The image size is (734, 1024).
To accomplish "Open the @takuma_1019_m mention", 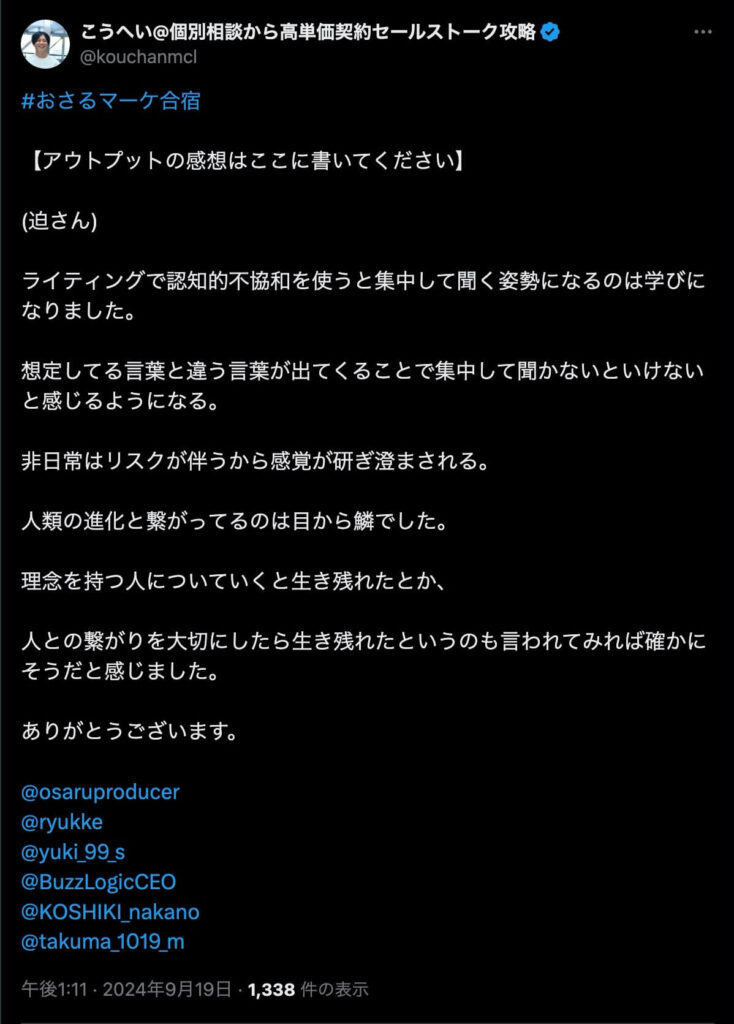I will coord(102,942).
